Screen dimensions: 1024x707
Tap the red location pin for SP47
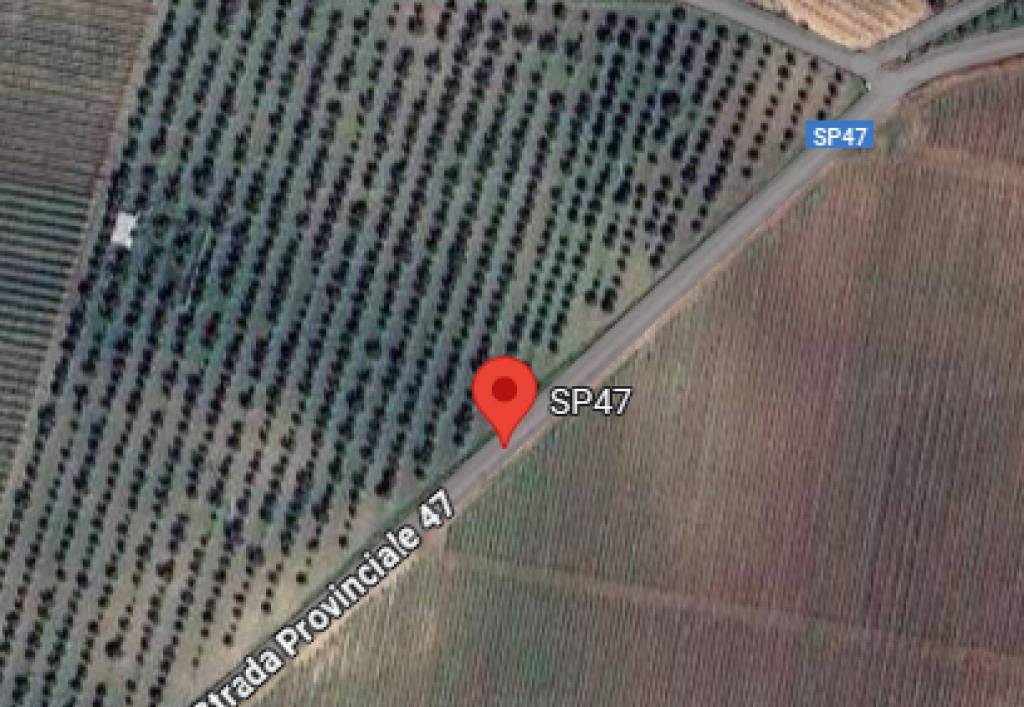pos(505,394)
